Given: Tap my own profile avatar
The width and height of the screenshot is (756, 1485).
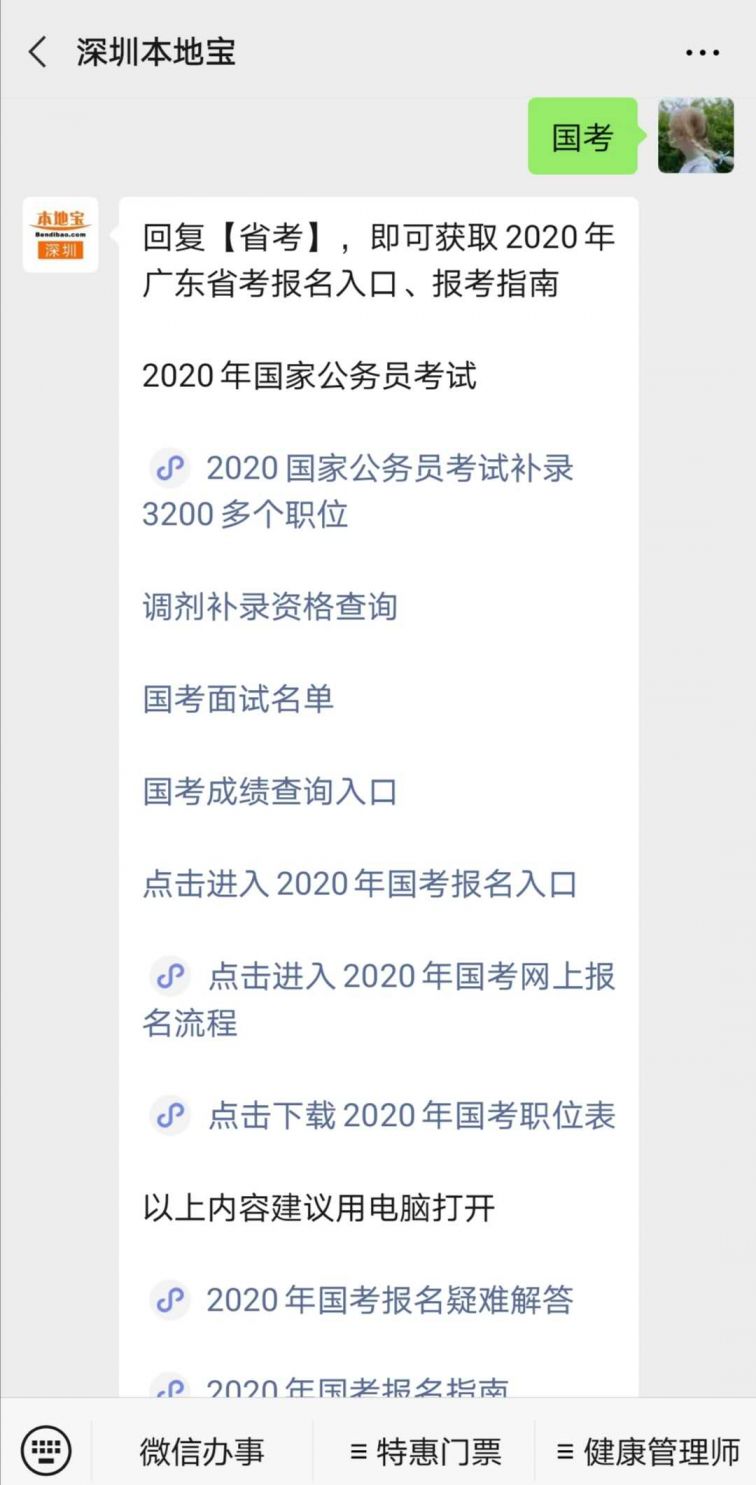Looking at the screenshot, I should point(696,136).
